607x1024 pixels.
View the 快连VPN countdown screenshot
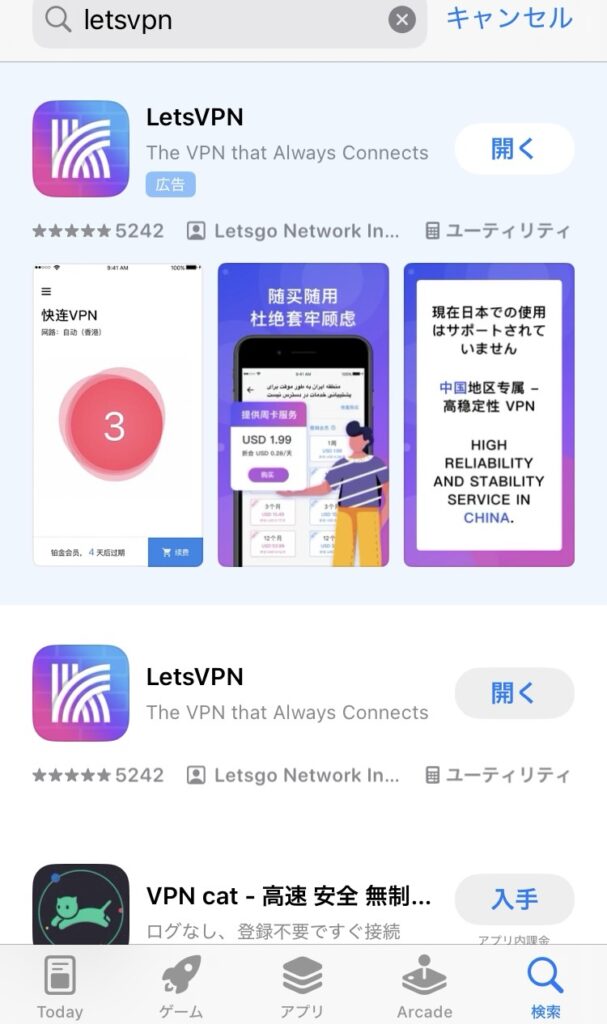click(x=118, y=415)
